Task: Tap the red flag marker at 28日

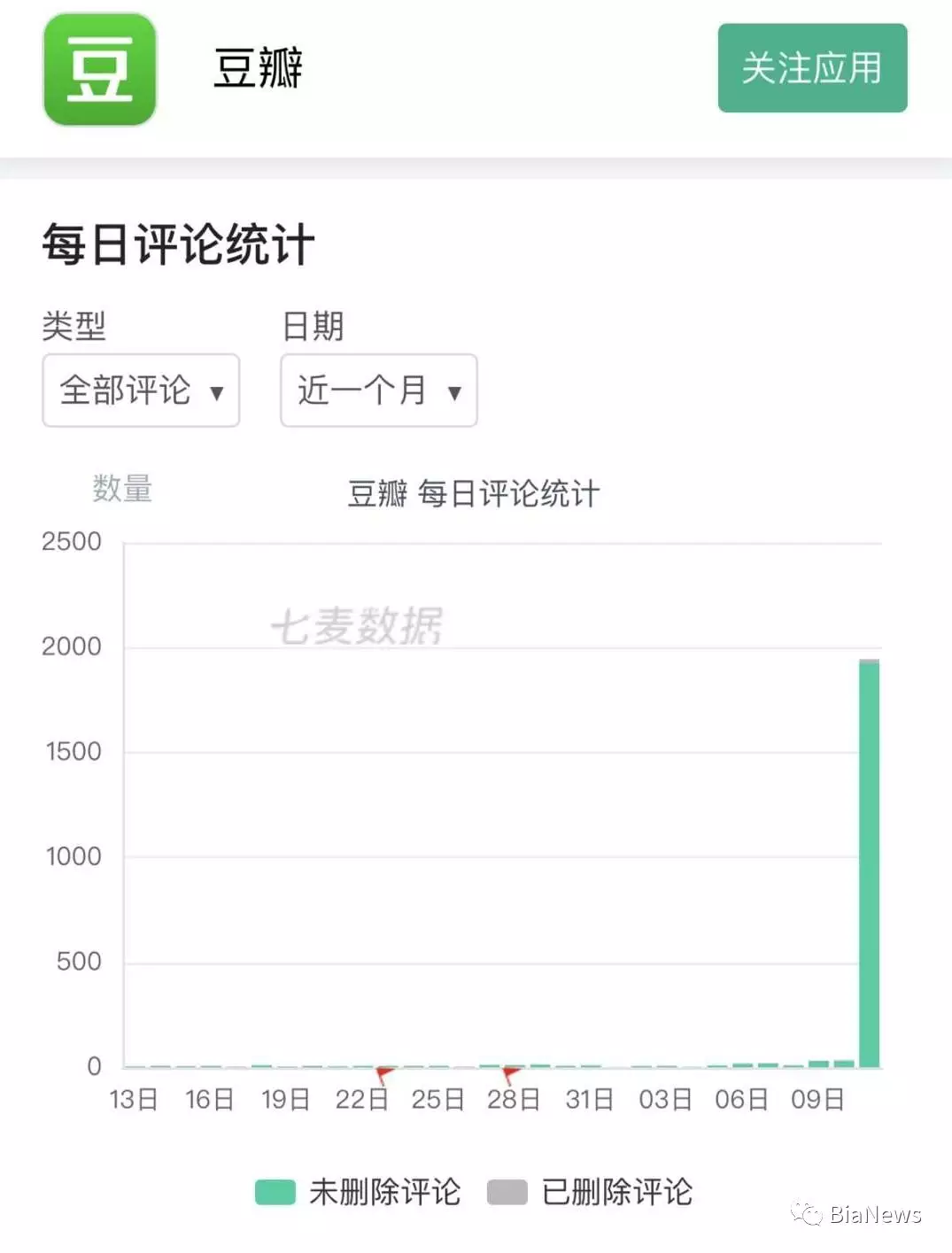Action: 511,1074
